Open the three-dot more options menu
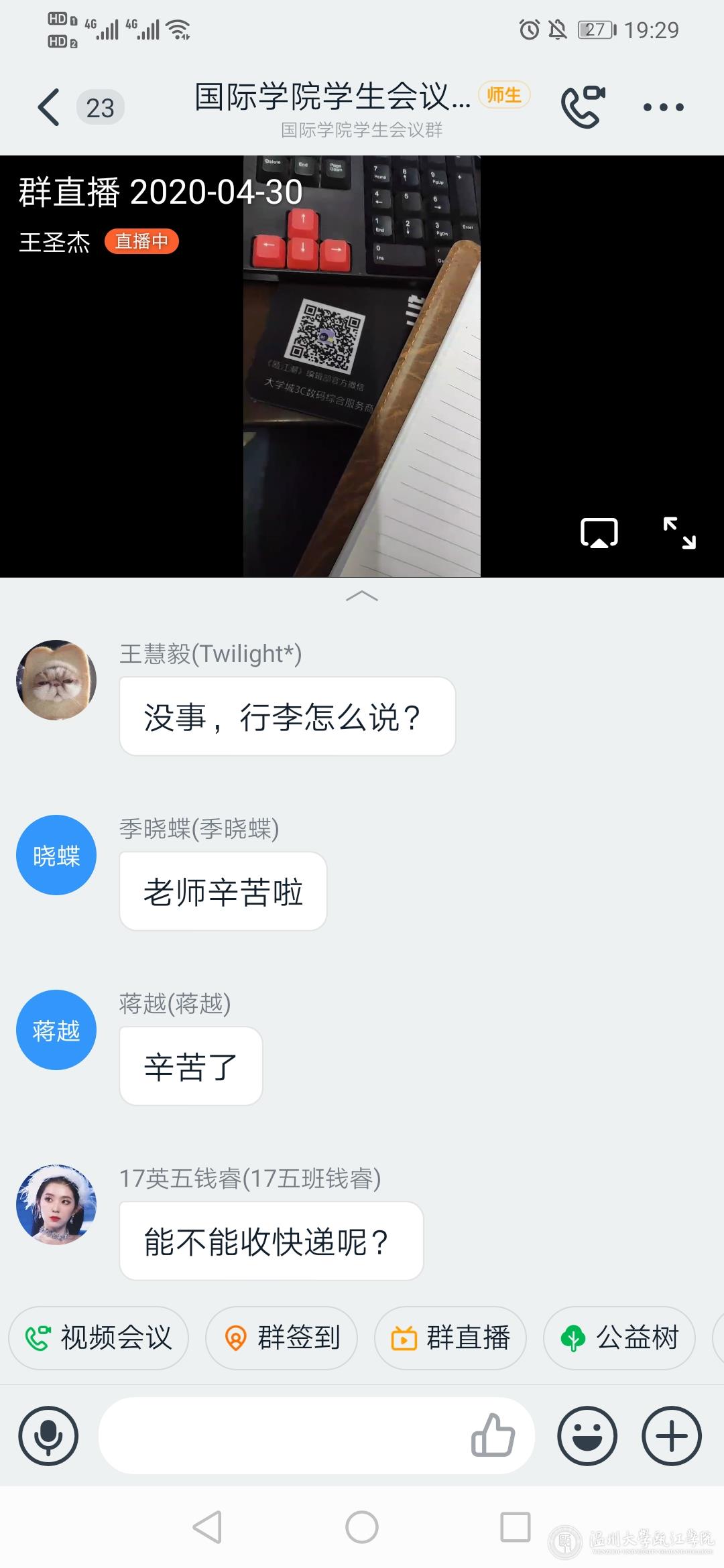This screenshot has height=1568, width=724. 663,107
